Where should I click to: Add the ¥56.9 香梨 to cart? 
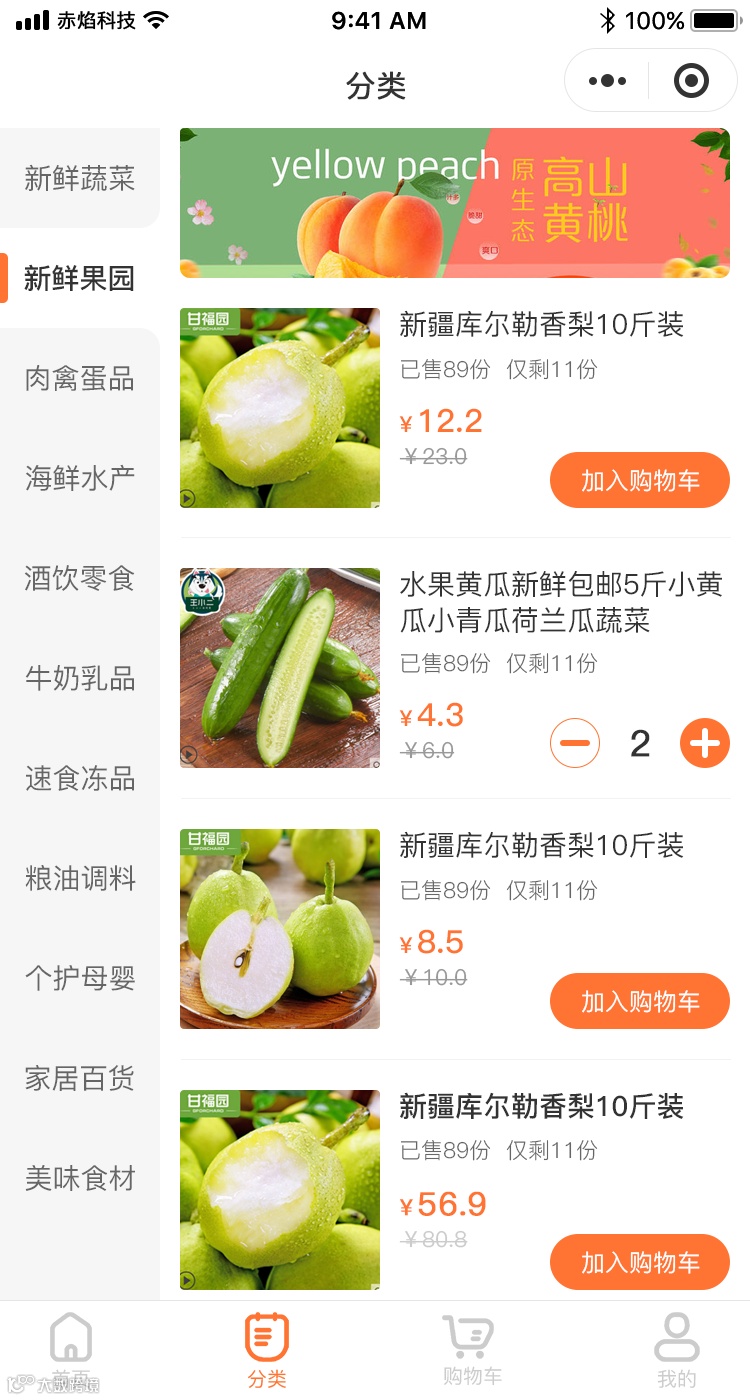click(639, 1262)
